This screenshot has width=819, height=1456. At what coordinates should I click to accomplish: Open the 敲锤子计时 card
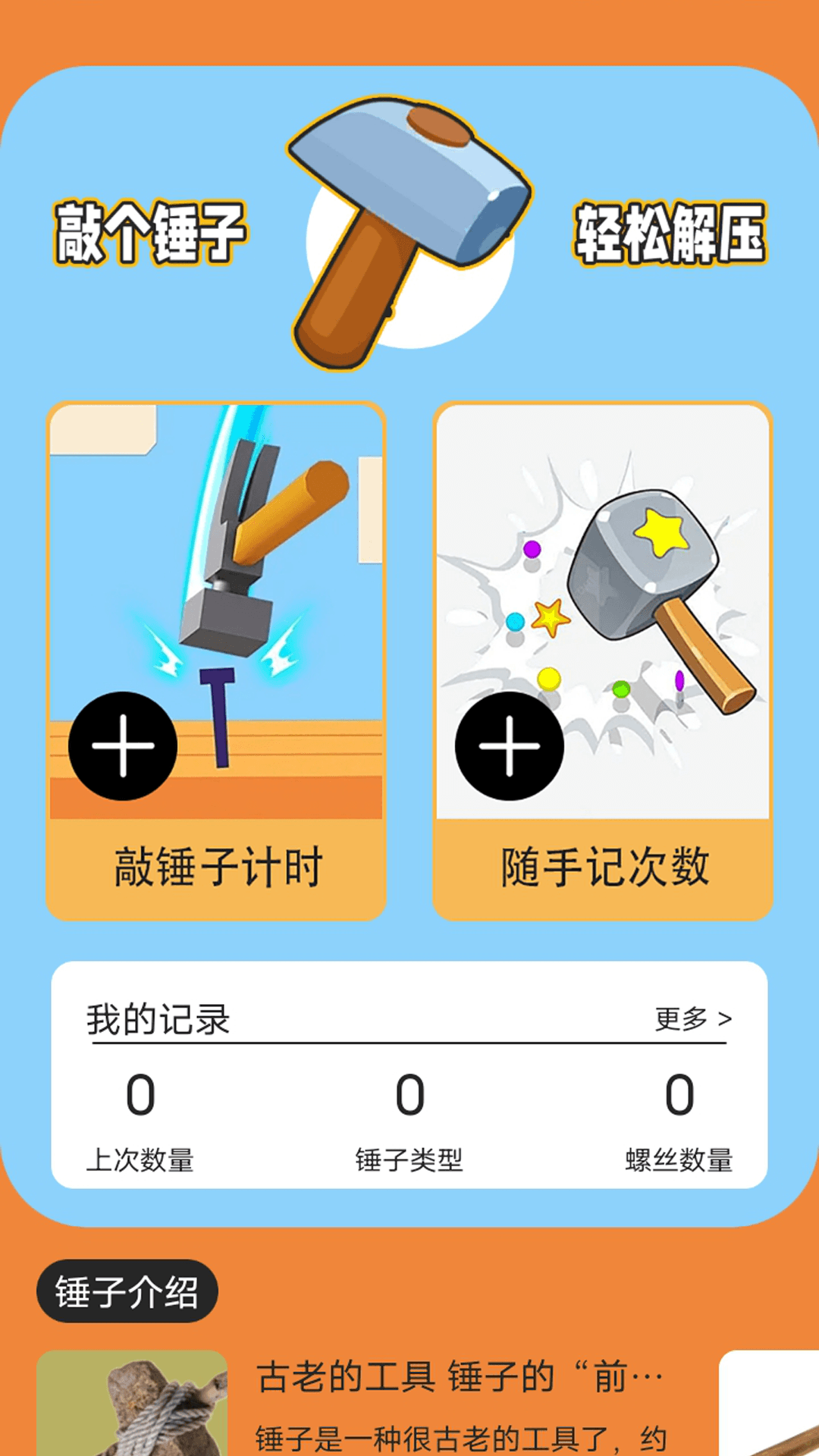point(216,660)
